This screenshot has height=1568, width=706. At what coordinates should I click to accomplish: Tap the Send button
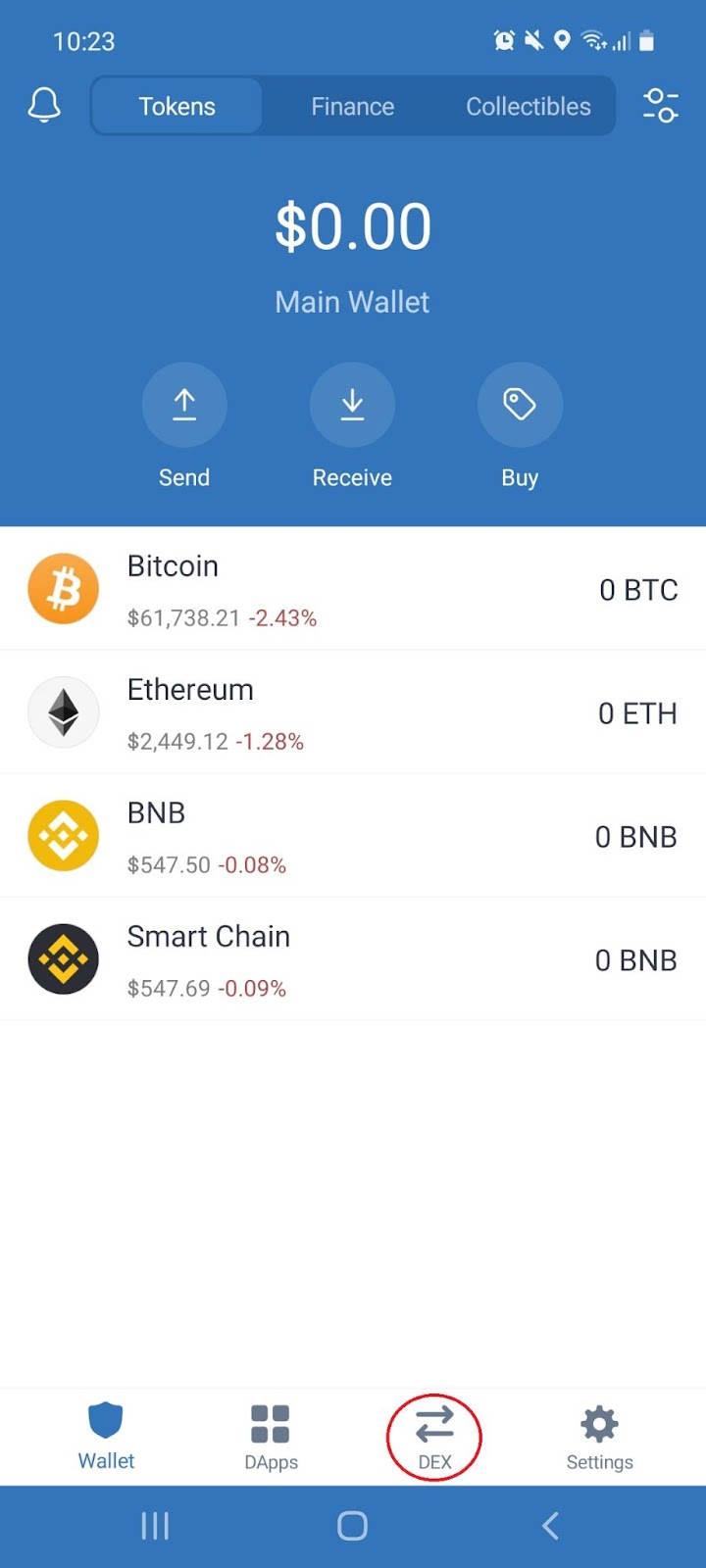click(x=184, y=405)
